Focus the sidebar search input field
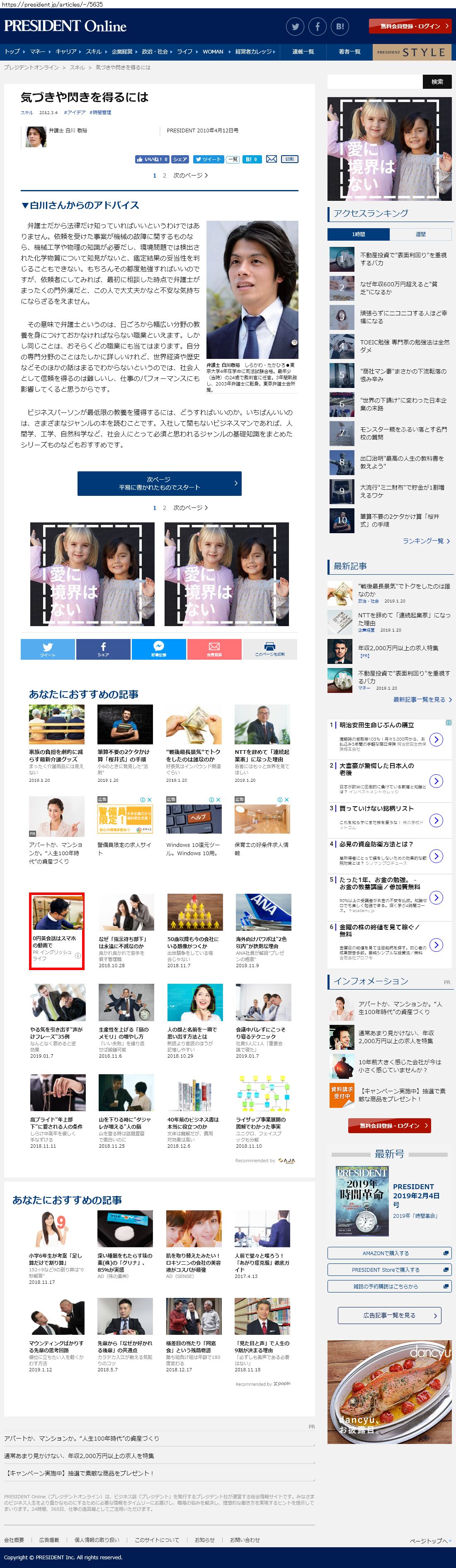The image size is (456, 1568). [x=374, y=82]
